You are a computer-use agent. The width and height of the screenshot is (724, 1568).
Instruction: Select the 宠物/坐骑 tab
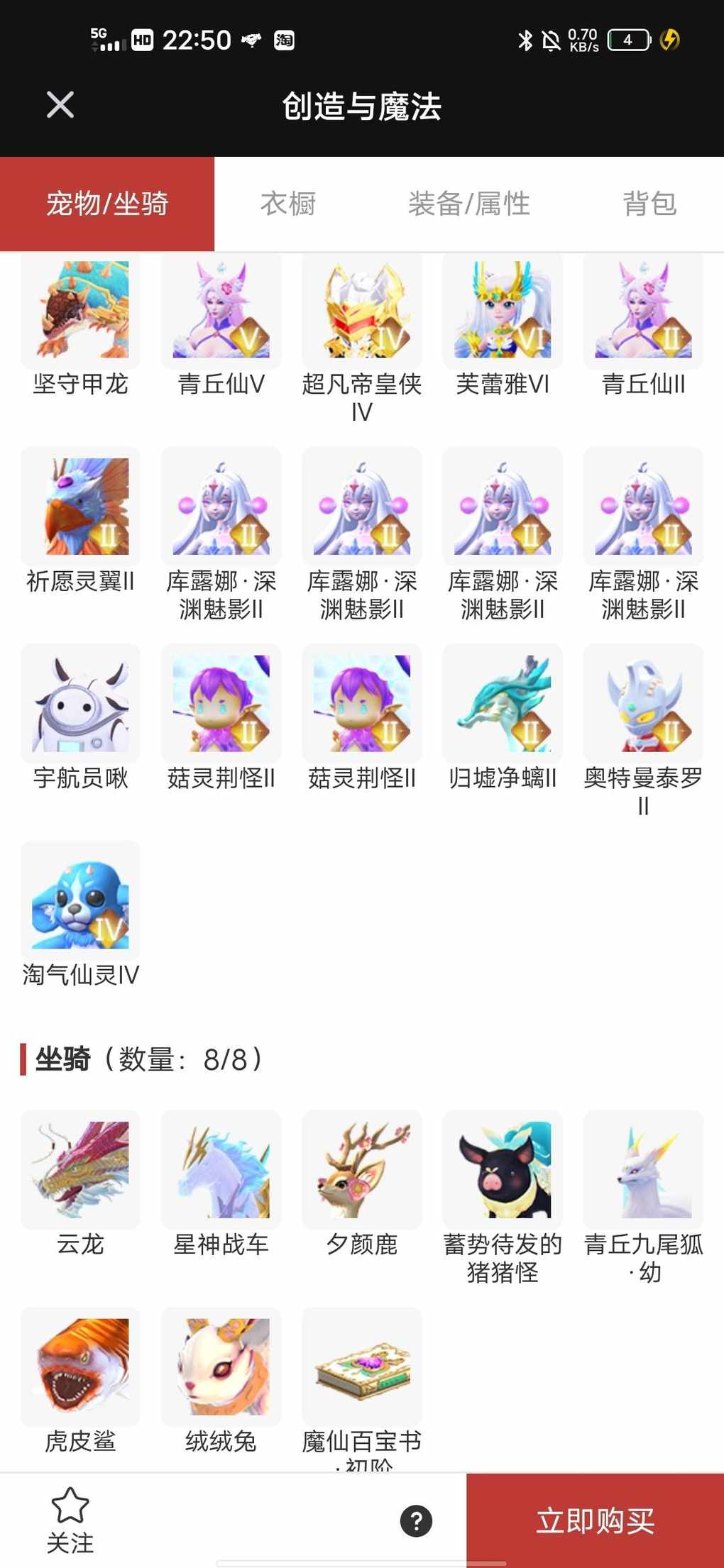click(107, 204)
